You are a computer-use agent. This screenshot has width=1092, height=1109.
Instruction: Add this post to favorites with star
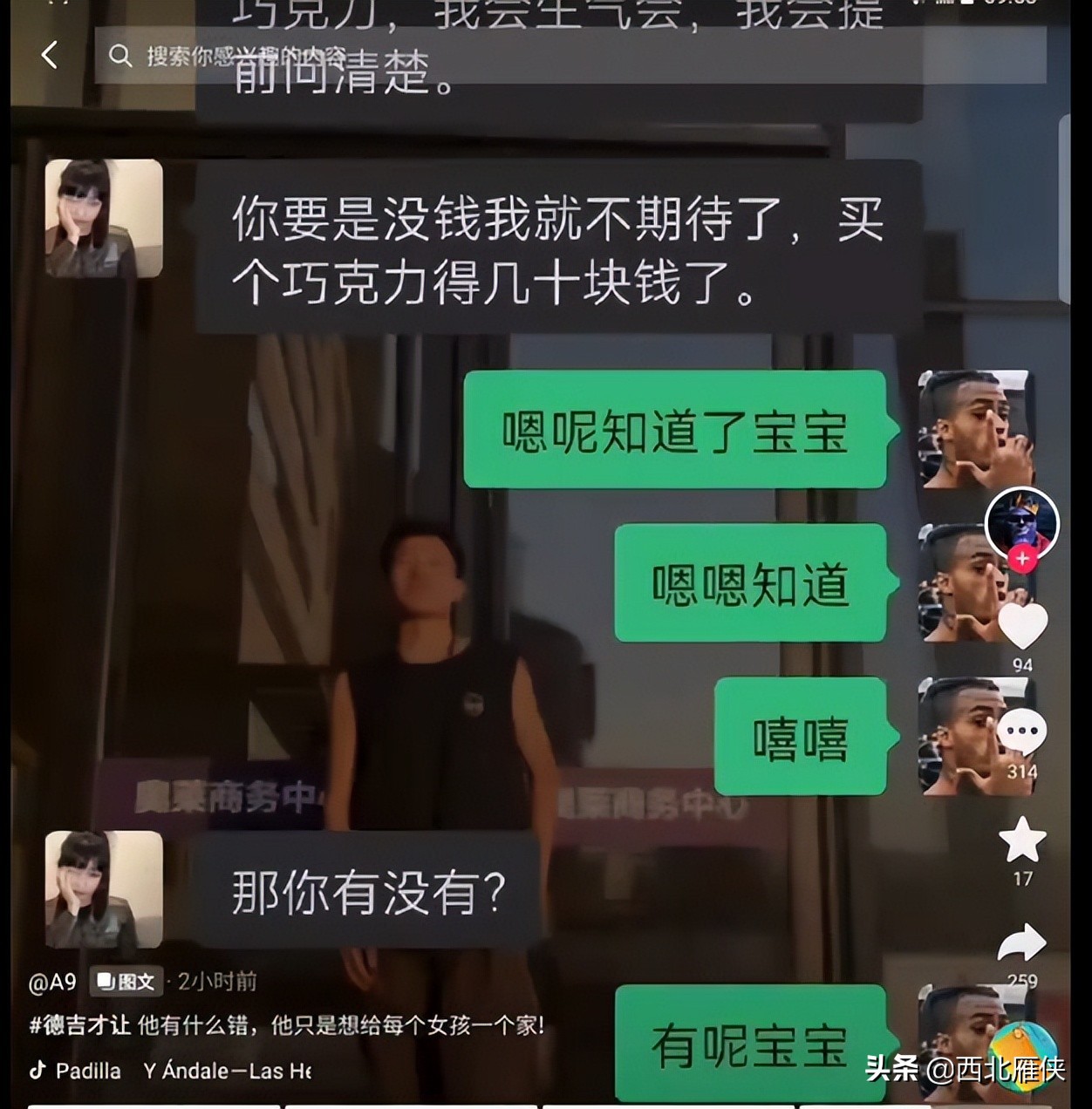(1021, 840)
